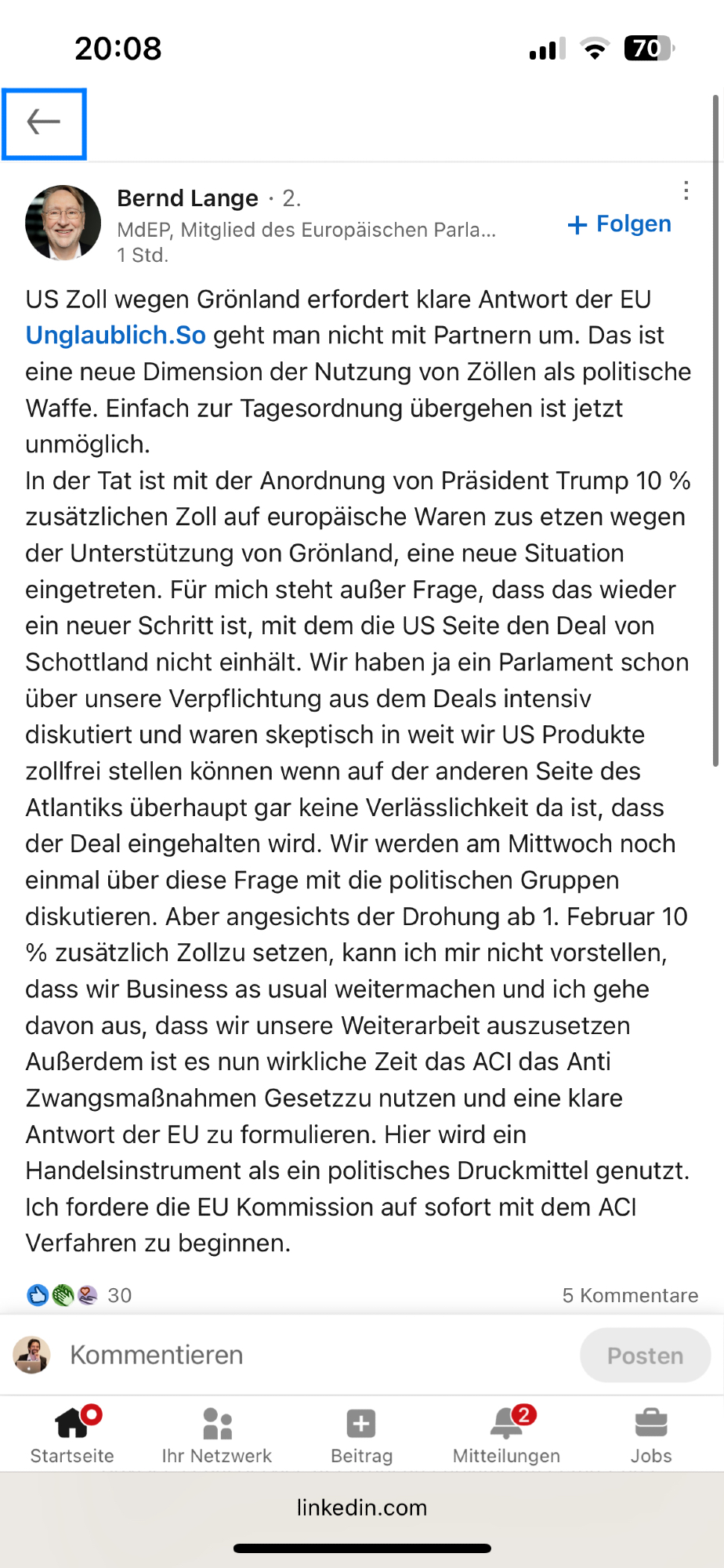View the 30 reactions on this post
The width and height of the screenshot is (724, 1568).
coord(79,1295)
